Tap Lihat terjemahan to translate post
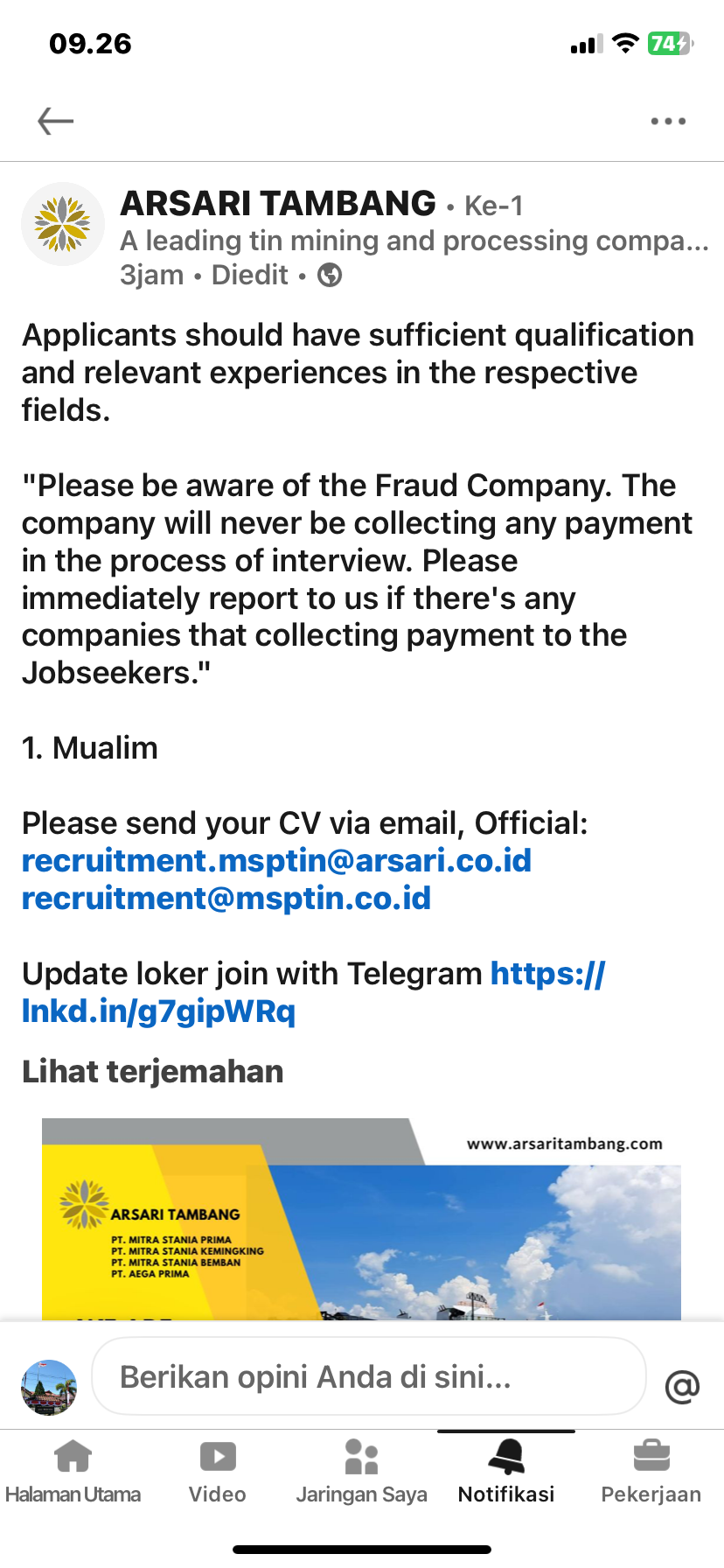 153,1072
